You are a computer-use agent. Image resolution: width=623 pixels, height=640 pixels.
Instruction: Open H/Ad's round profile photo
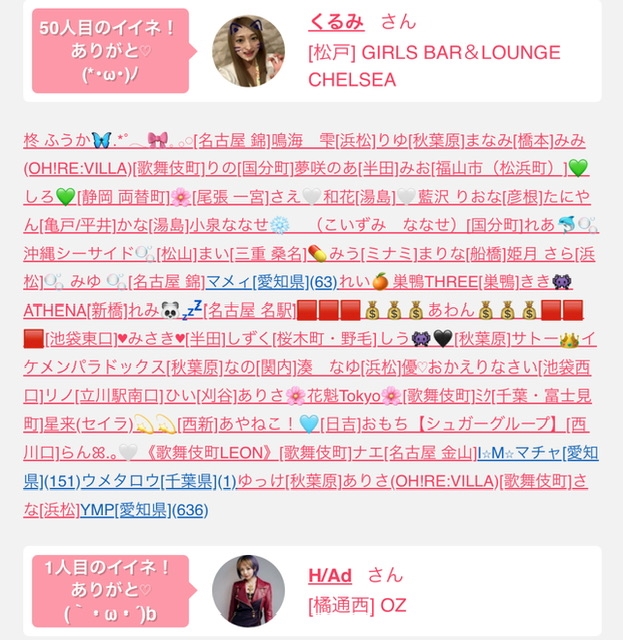[x=248, y=591]
